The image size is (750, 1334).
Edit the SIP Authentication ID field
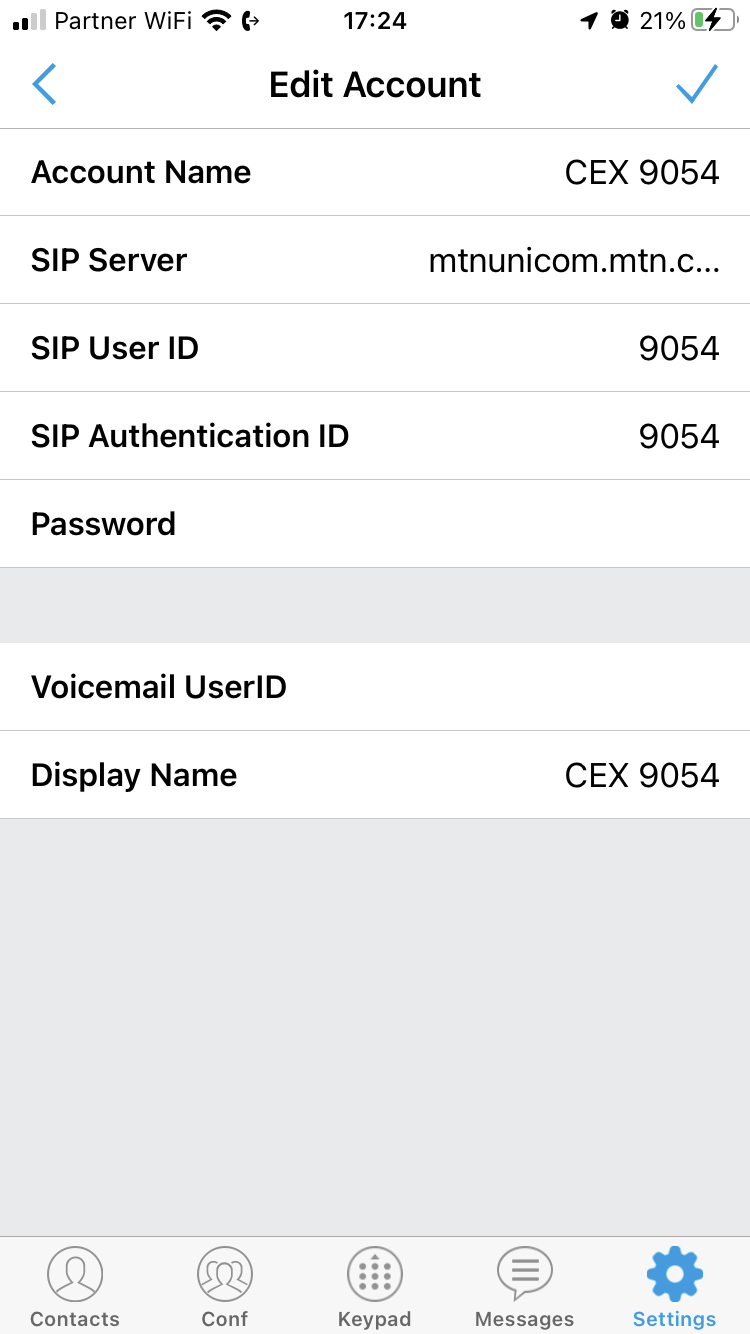(x=375, y=436)
